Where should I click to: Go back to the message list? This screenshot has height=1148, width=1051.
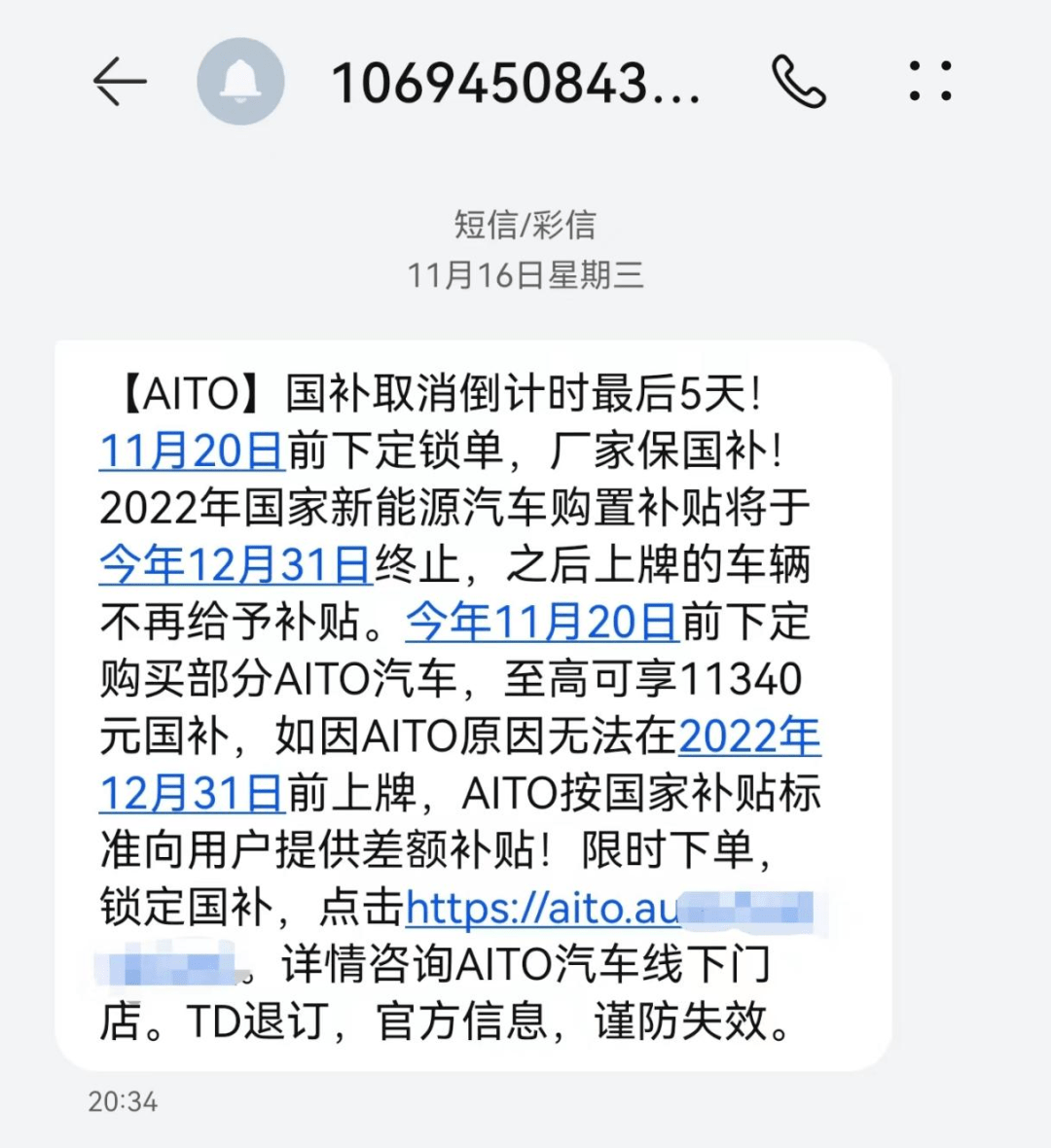coord(119,82)
